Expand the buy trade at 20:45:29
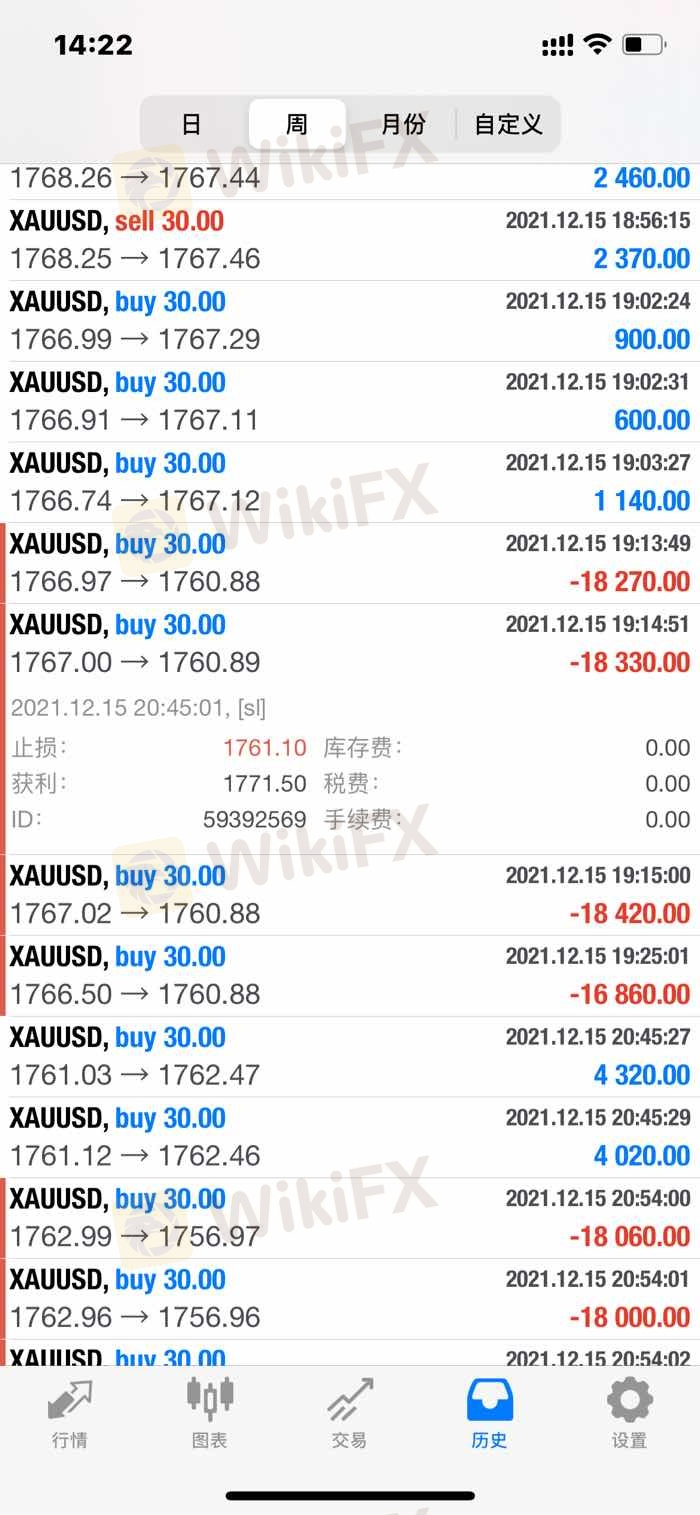The image size is (700, 1515). 350,1138
